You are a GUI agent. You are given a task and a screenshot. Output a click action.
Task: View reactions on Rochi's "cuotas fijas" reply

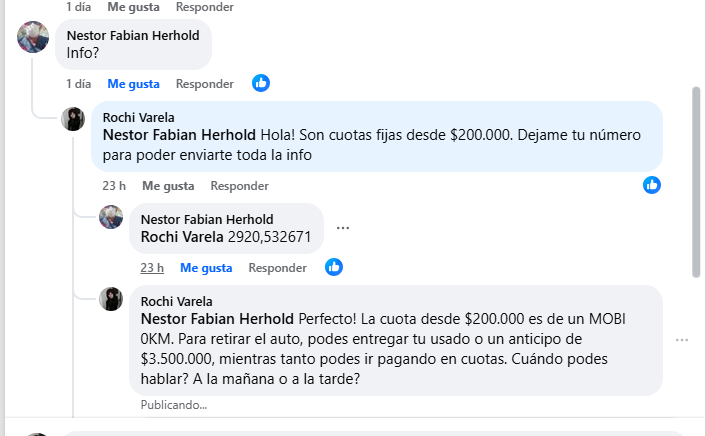click(x=652, y=185)
